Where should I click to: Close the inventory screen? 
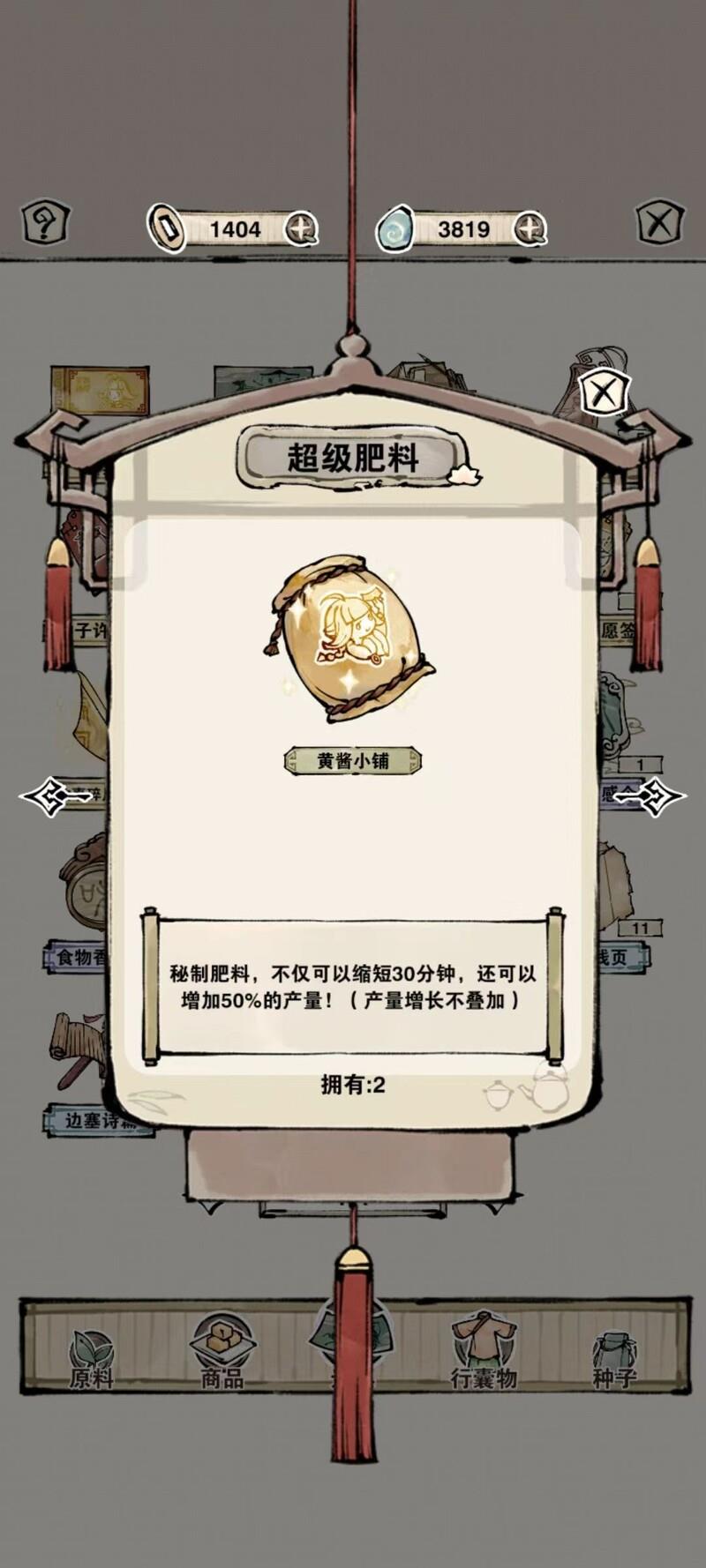point(659,223)
